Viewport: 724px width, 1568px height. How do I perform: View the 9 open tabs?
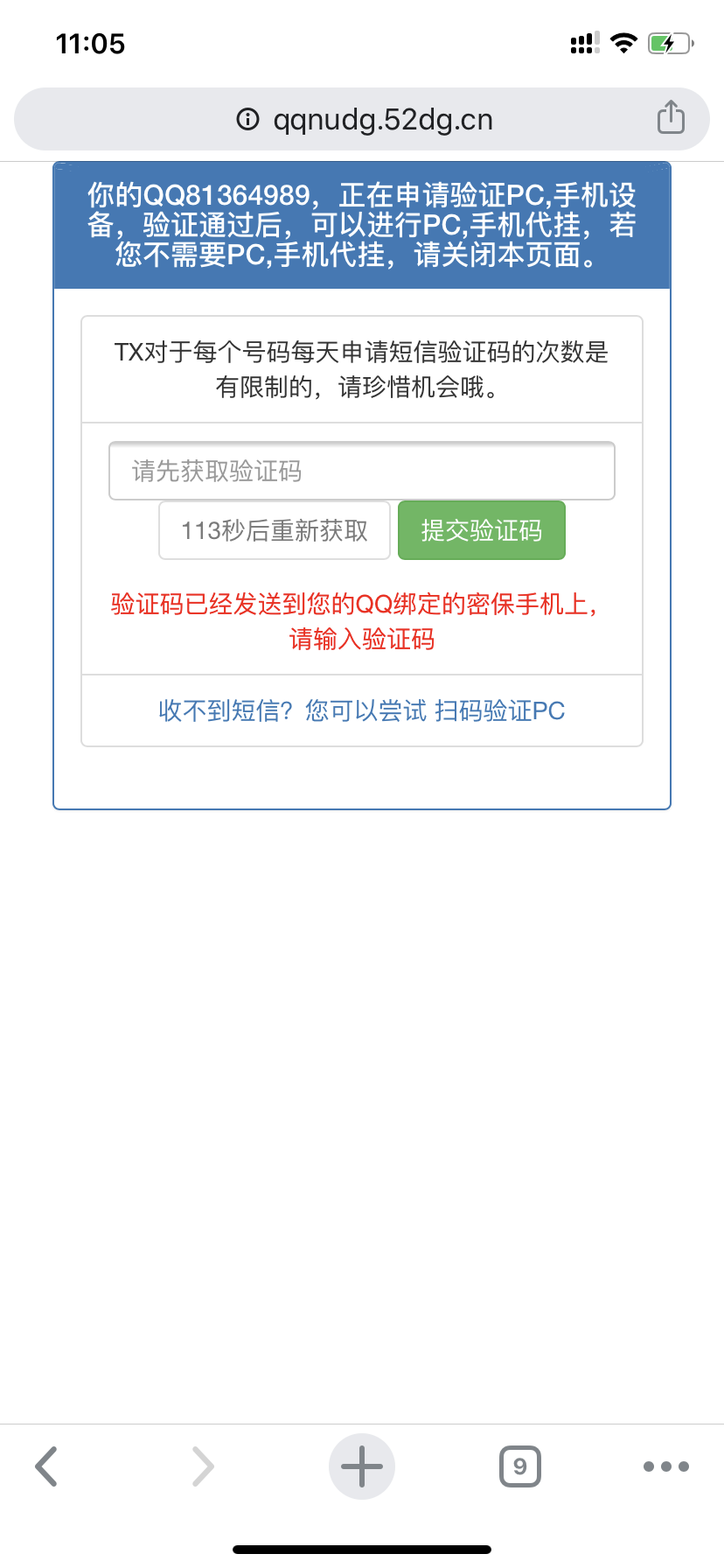[x=519, y=1466]
